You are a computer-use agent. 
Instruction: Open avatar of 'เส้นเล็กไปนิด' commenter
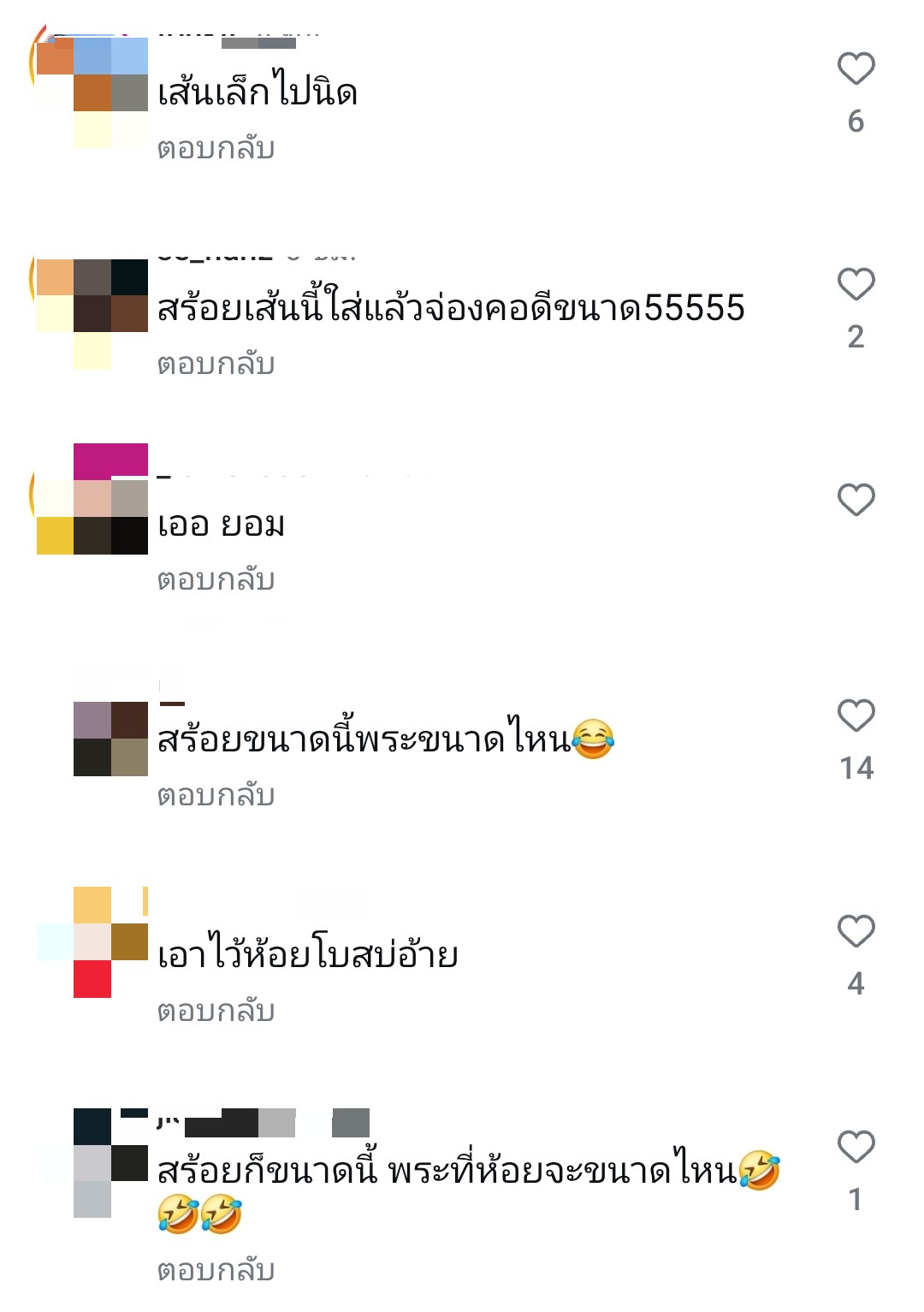pos(92,92)
